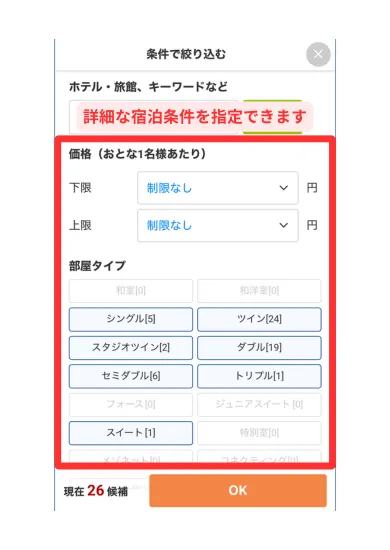Image resolution: width=390 pixels, height=550 pixels.
Task: Choose スタジオツイン[2] room type
Action: tap(131, 348)
